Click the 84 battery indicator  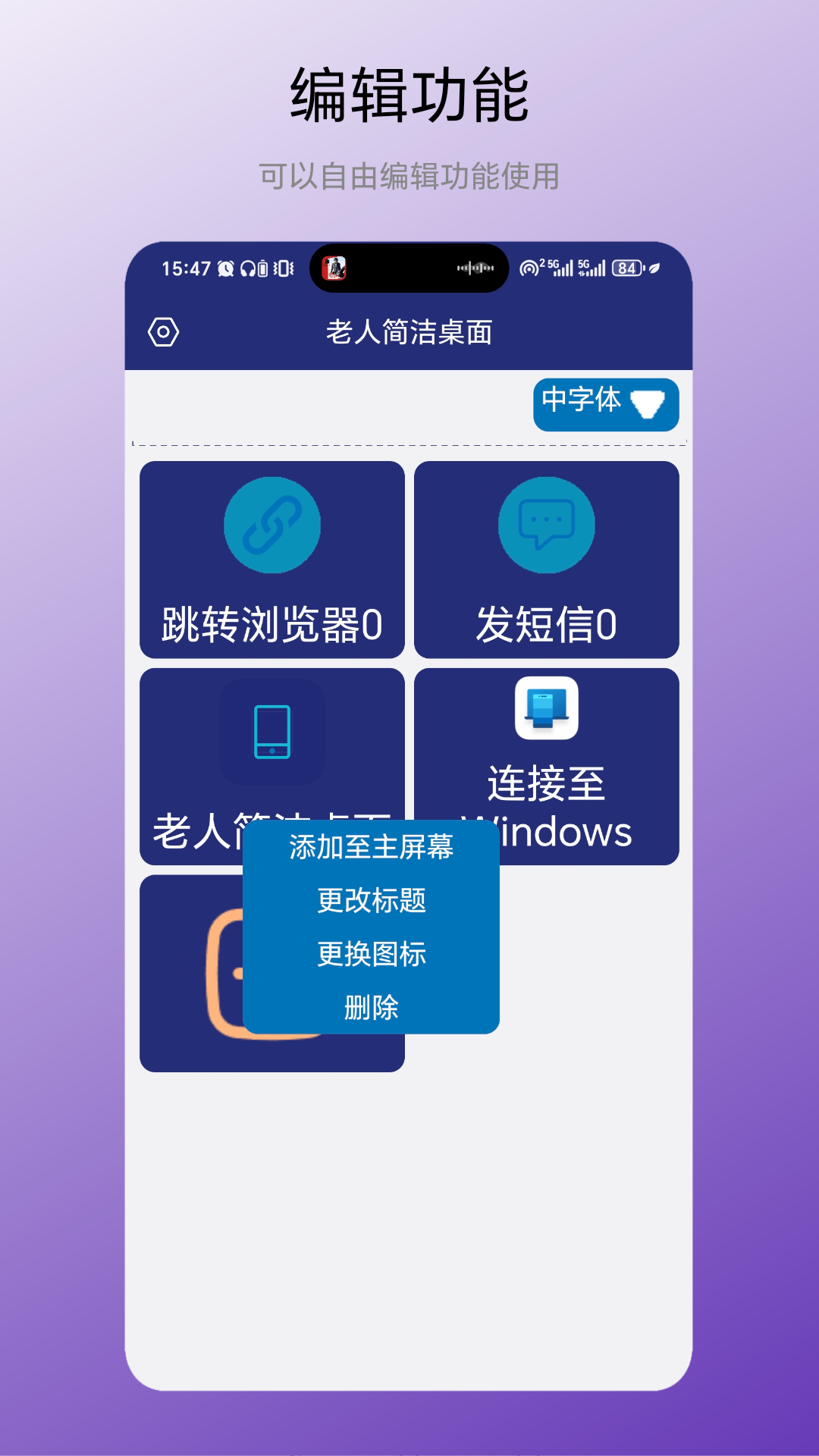626,268
